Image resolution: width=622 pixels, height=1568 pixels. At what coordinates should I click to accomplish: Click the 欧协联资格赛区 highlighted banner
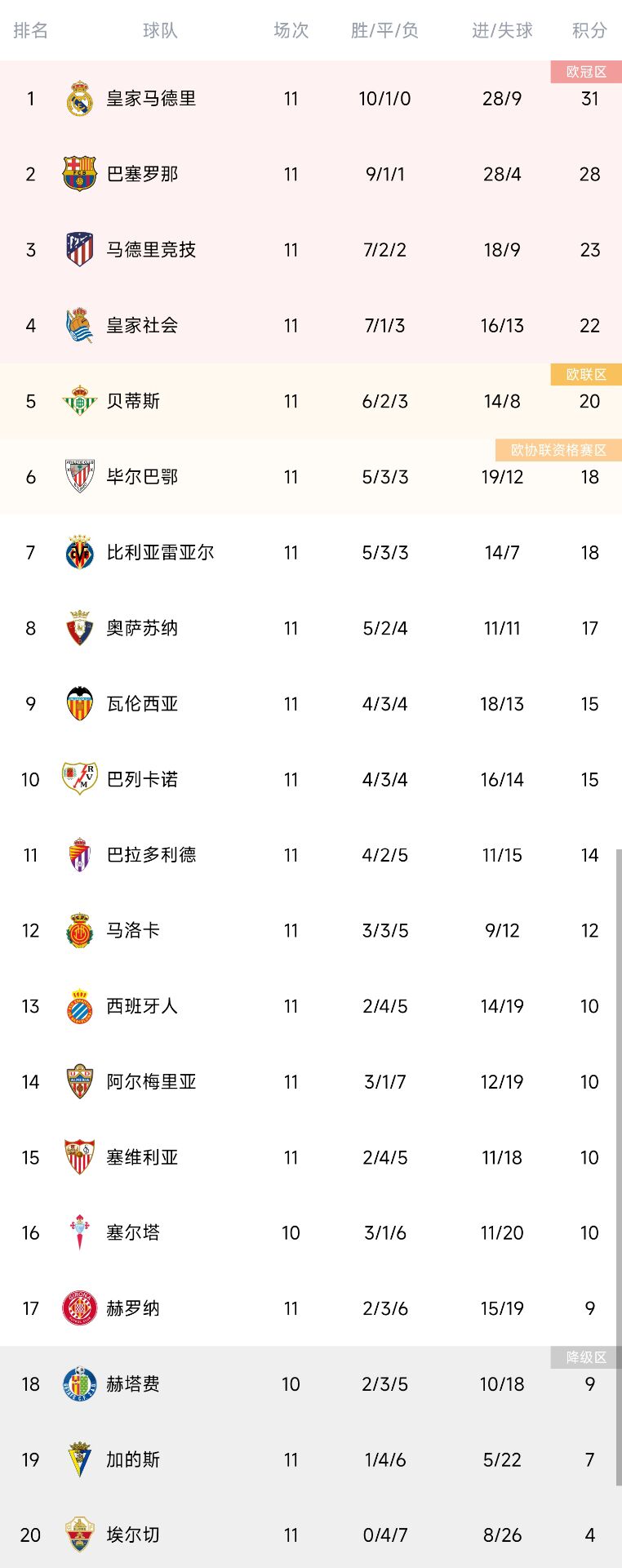pos(556,450)
